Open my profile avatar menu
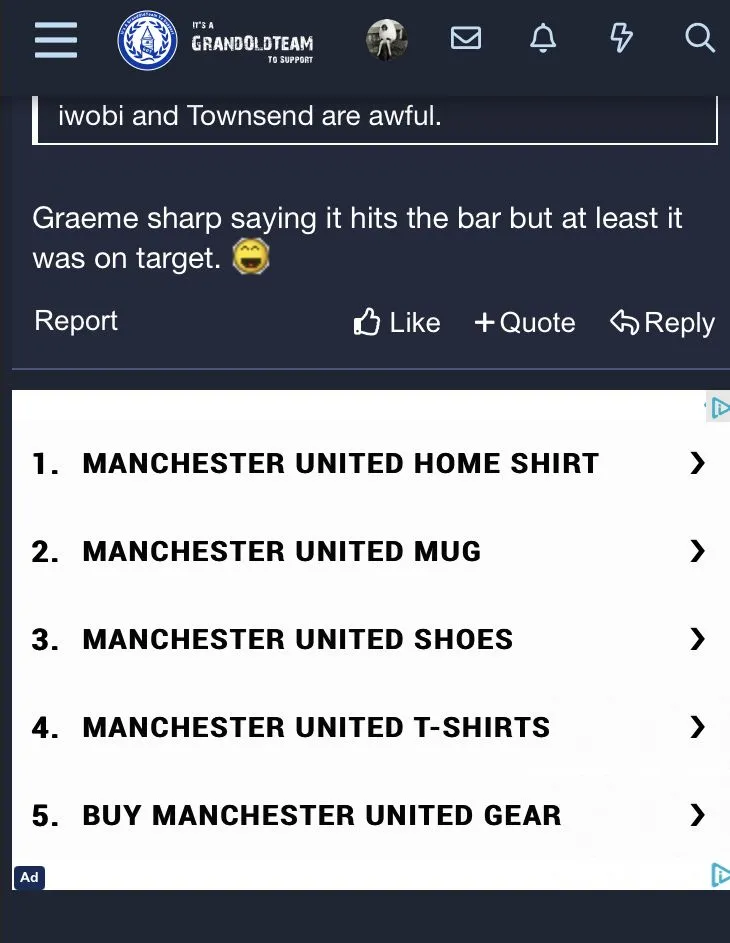 387,40
